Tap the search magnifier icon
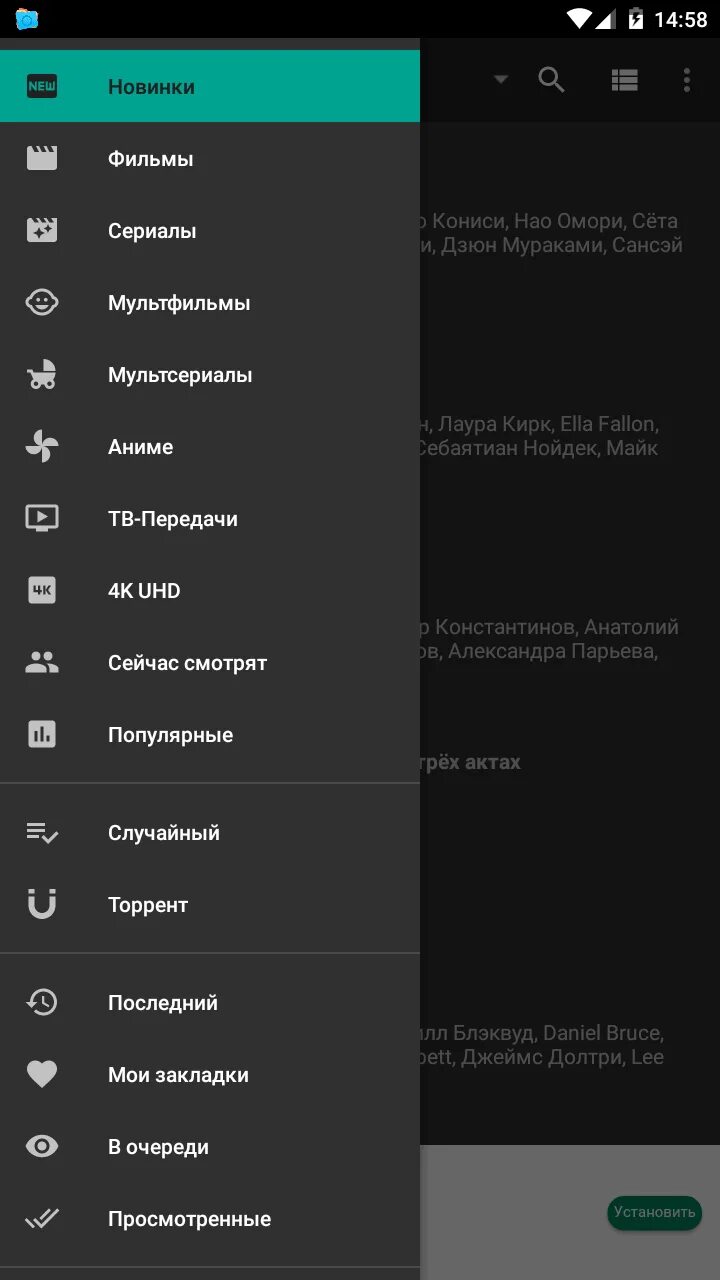 click(552, 80)
